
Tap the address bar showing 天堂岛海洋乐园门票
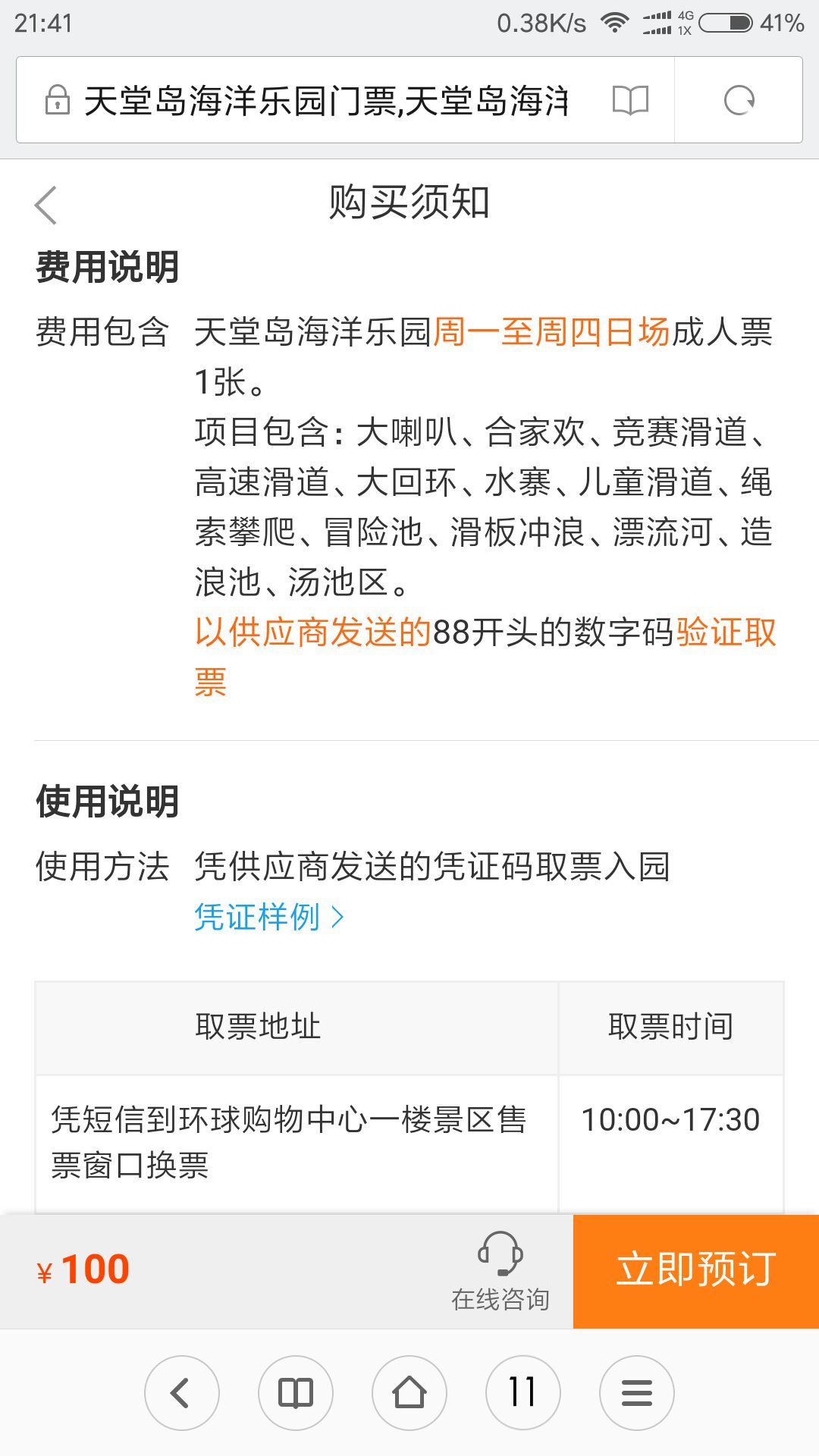point(326,100)
